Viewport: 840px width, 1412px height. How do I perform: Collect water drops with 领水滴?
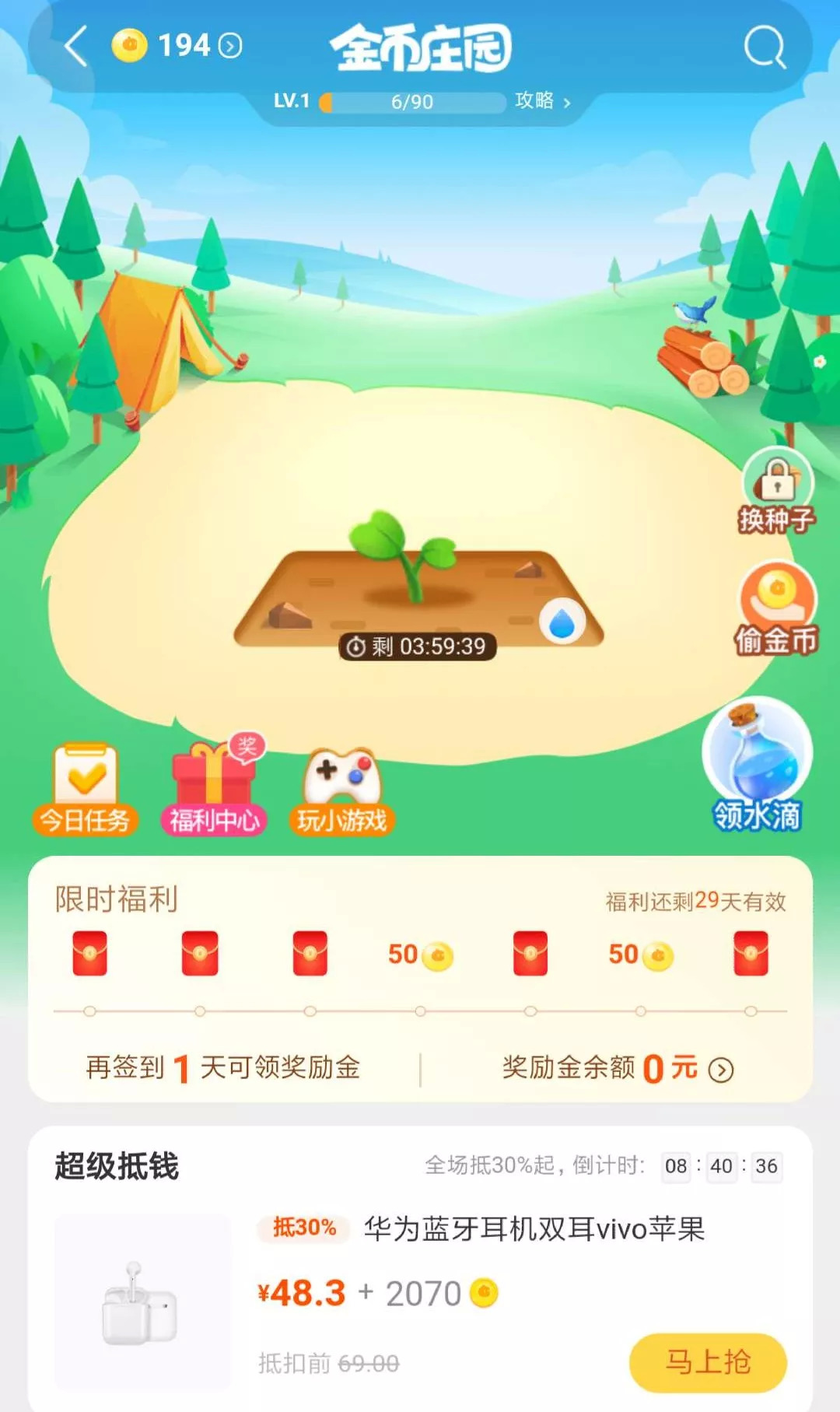[x=757, y=766]
